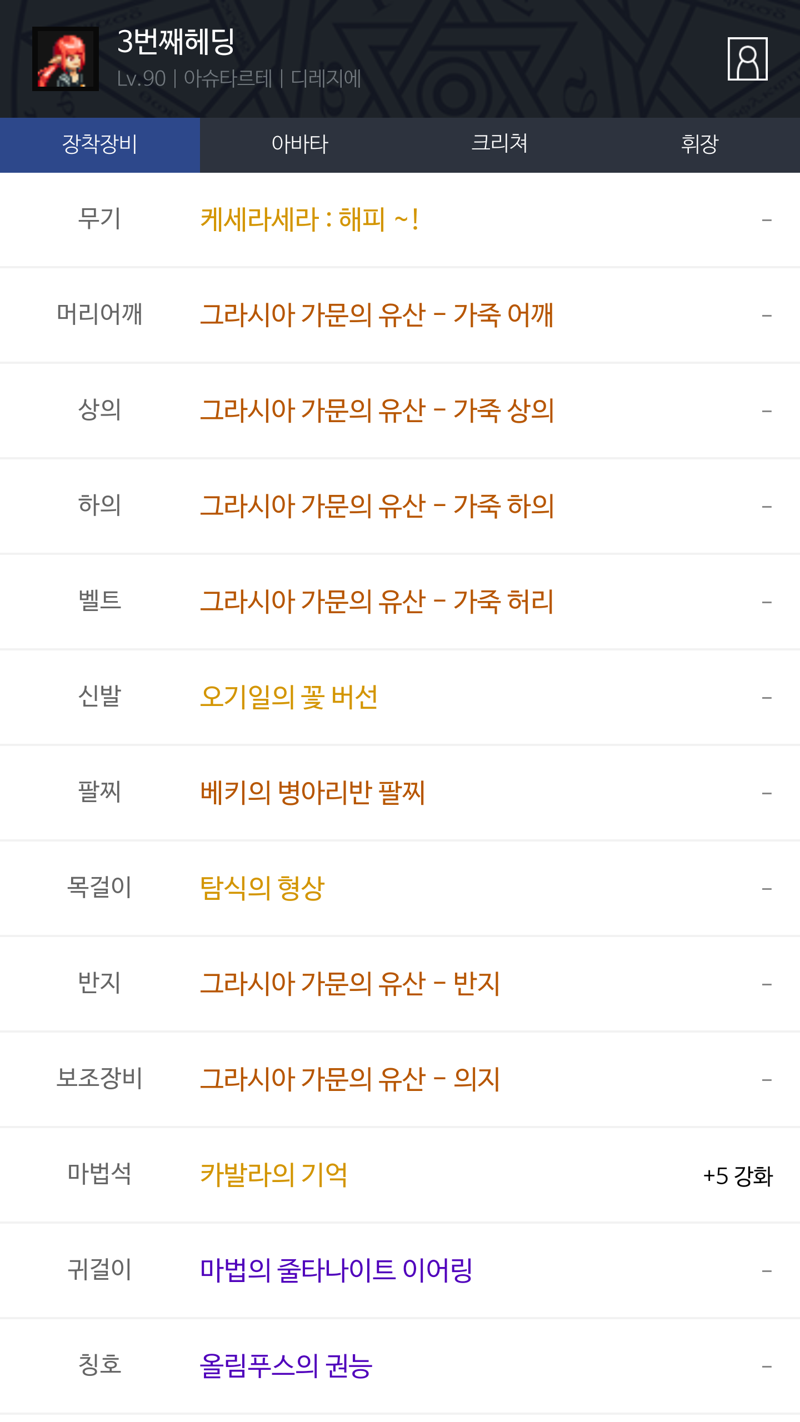800x1422 pixels.
Task: Open weapon item 케세라세라 : 해피 ~!
Action: click(309, 219)
